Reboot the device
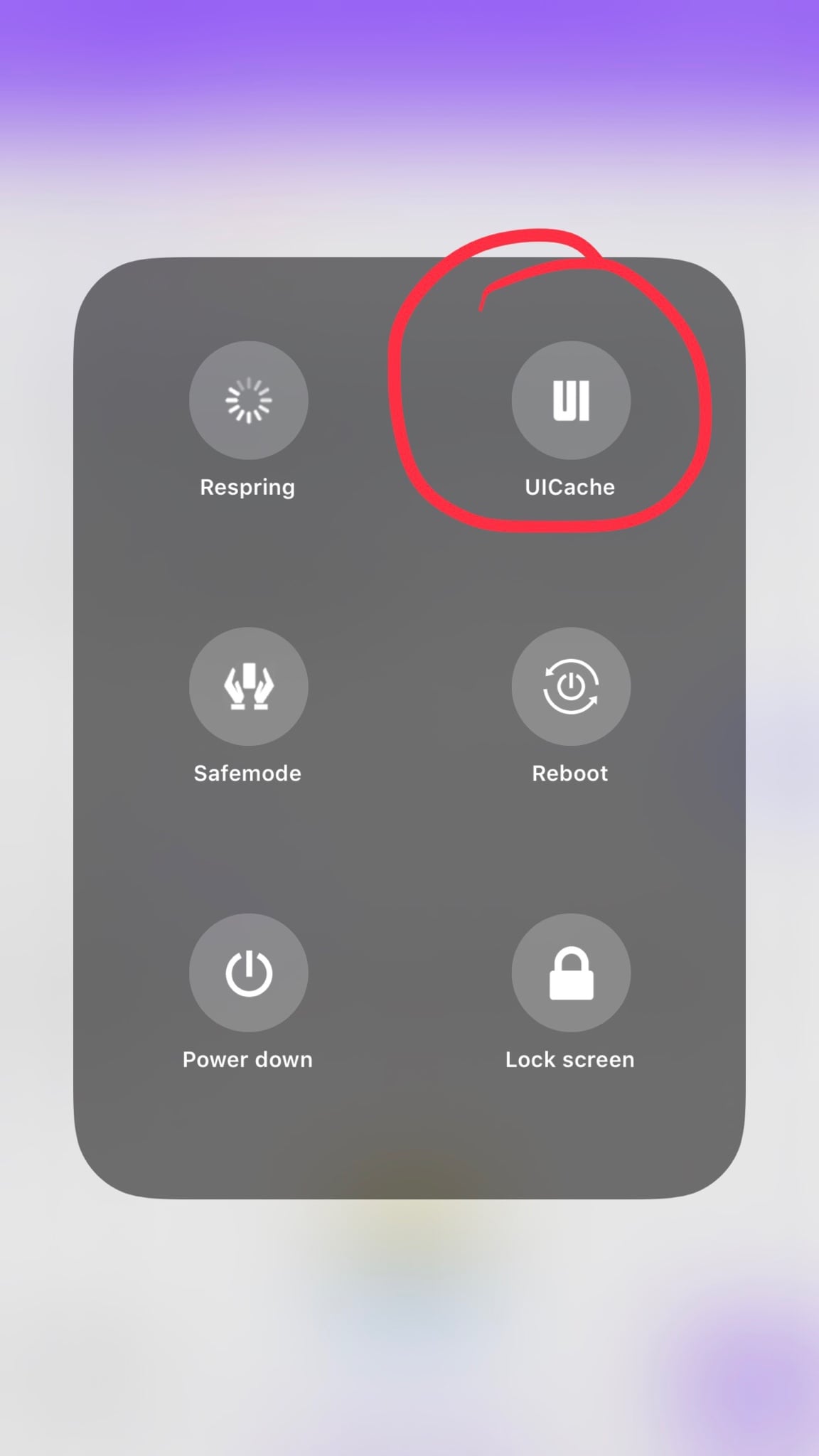The width and height of the screenshot is (819, 1456). tap(571, 686)
